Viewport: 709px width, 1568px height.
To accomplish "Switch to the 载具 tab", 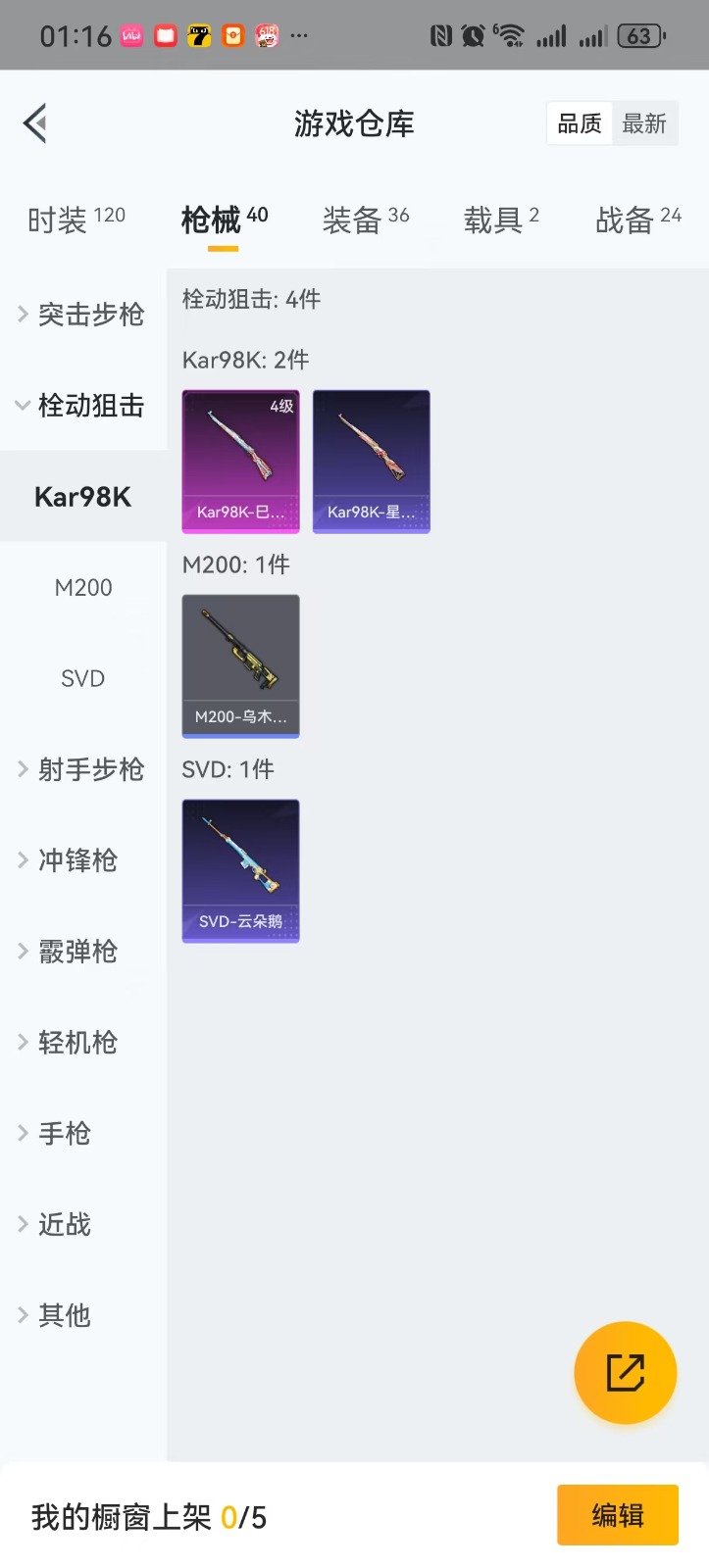I will (x=501, y=220).
